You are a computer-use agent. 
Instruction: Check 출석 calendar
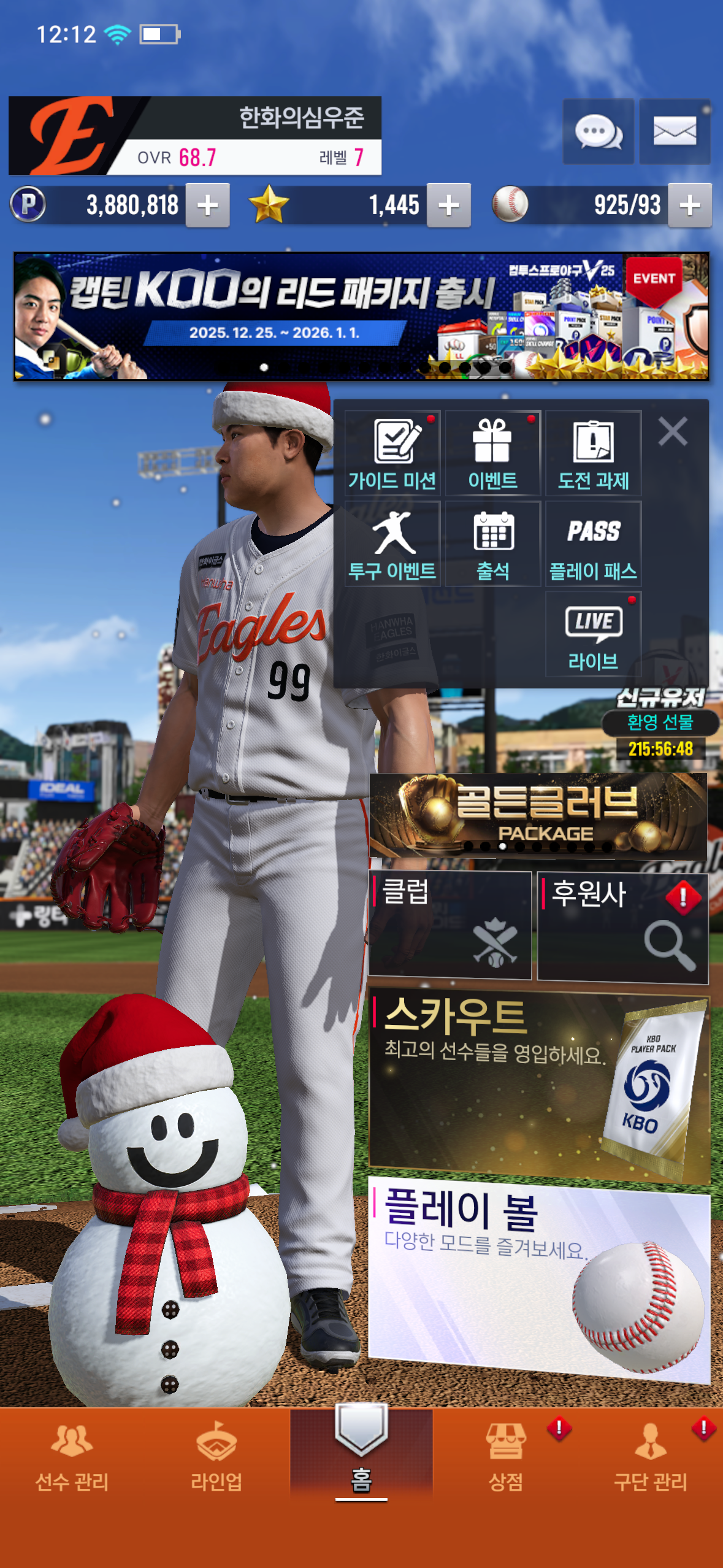coord(493,545)
